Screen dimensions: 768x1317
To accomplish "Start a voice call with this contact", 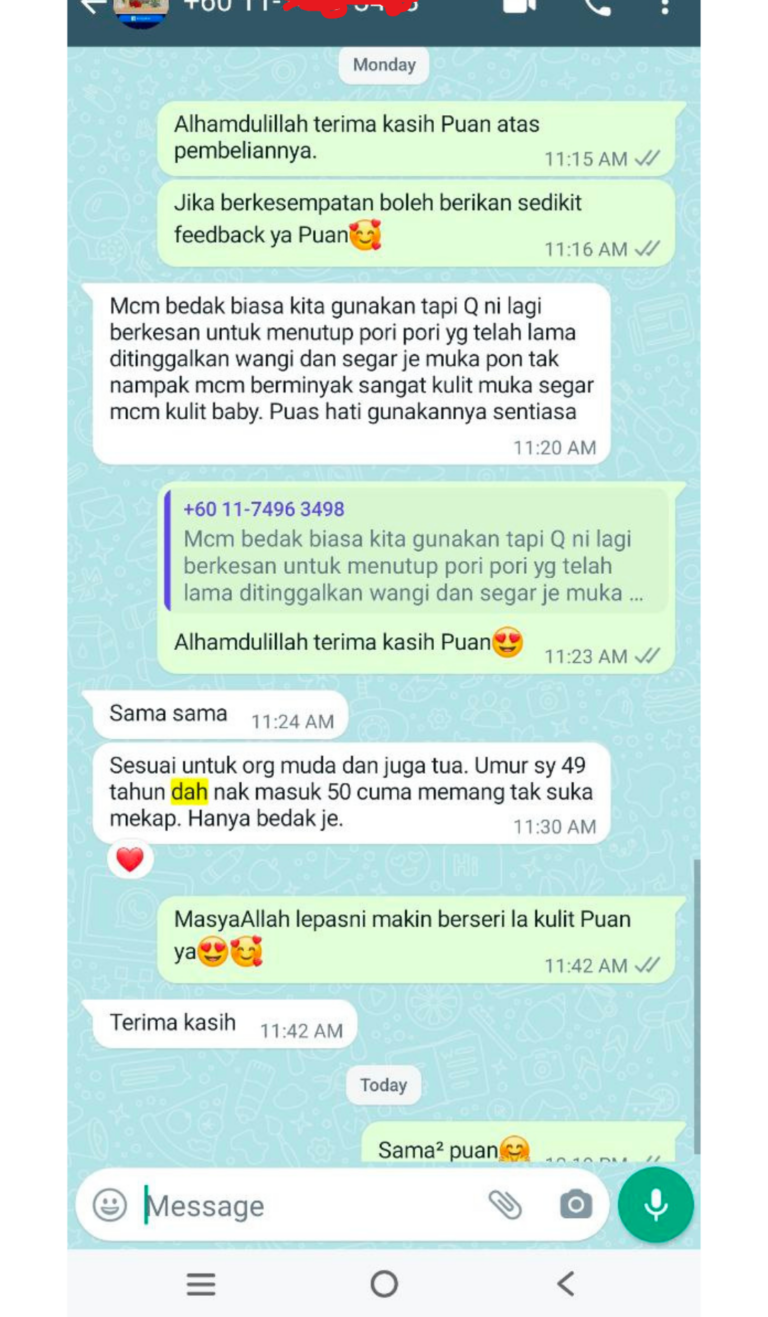I will pyautogui.click(x=597, y=6).
